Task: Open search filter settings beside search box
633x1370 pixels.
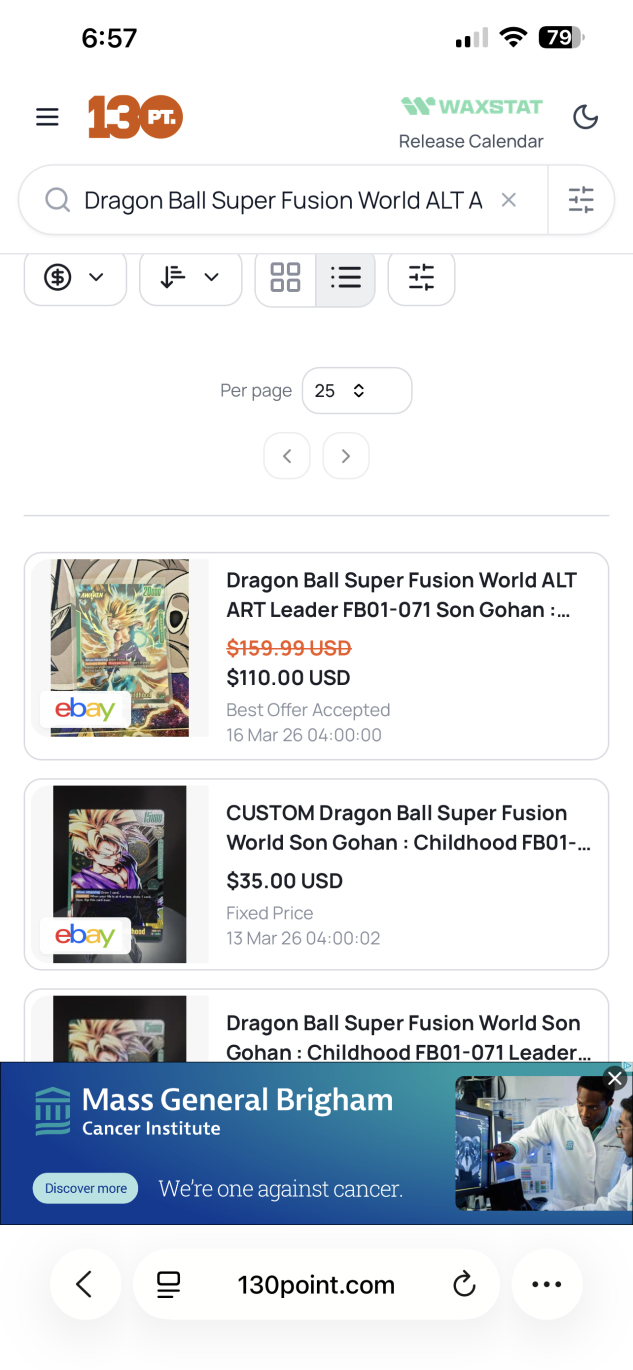Action: pyautogui.click(x=581, y=200)
